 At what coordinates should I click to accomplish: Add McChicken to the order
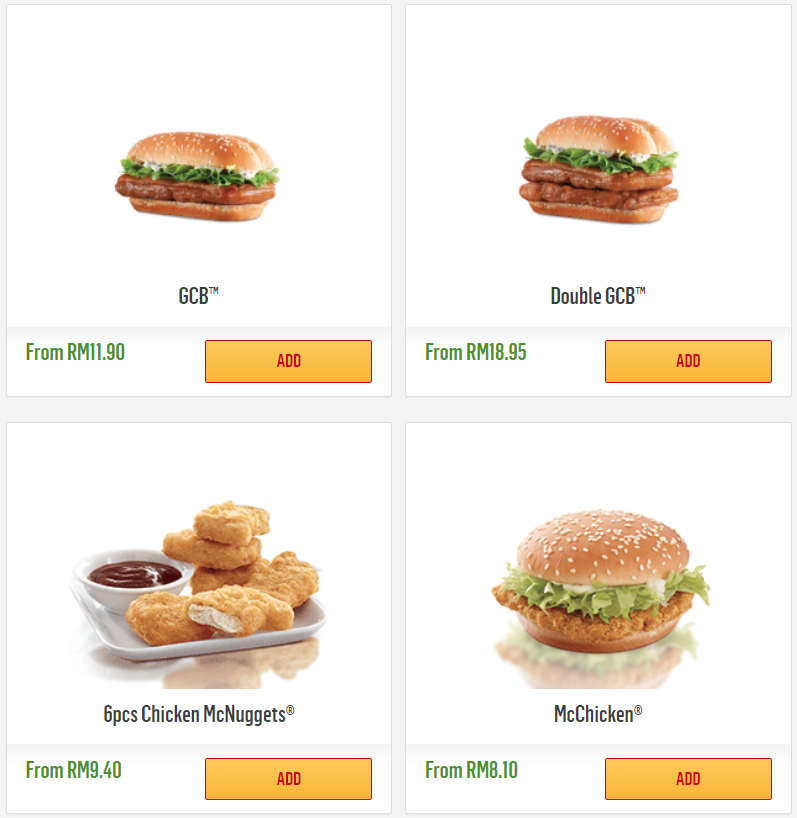click(x=688, y=779)
